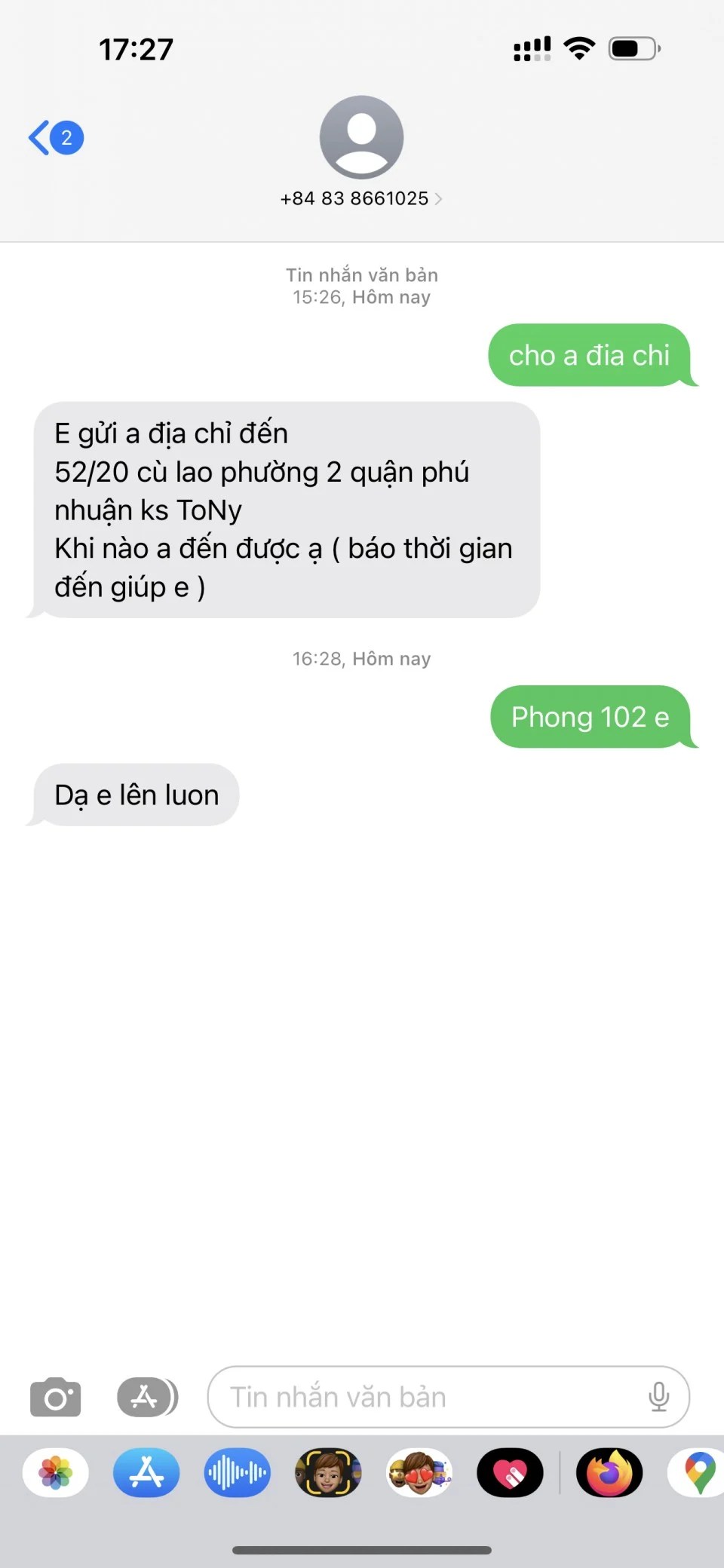Open Memoji stickers in the app strip
Viewport: 724px width, 1568px height.
point(419,1472)
